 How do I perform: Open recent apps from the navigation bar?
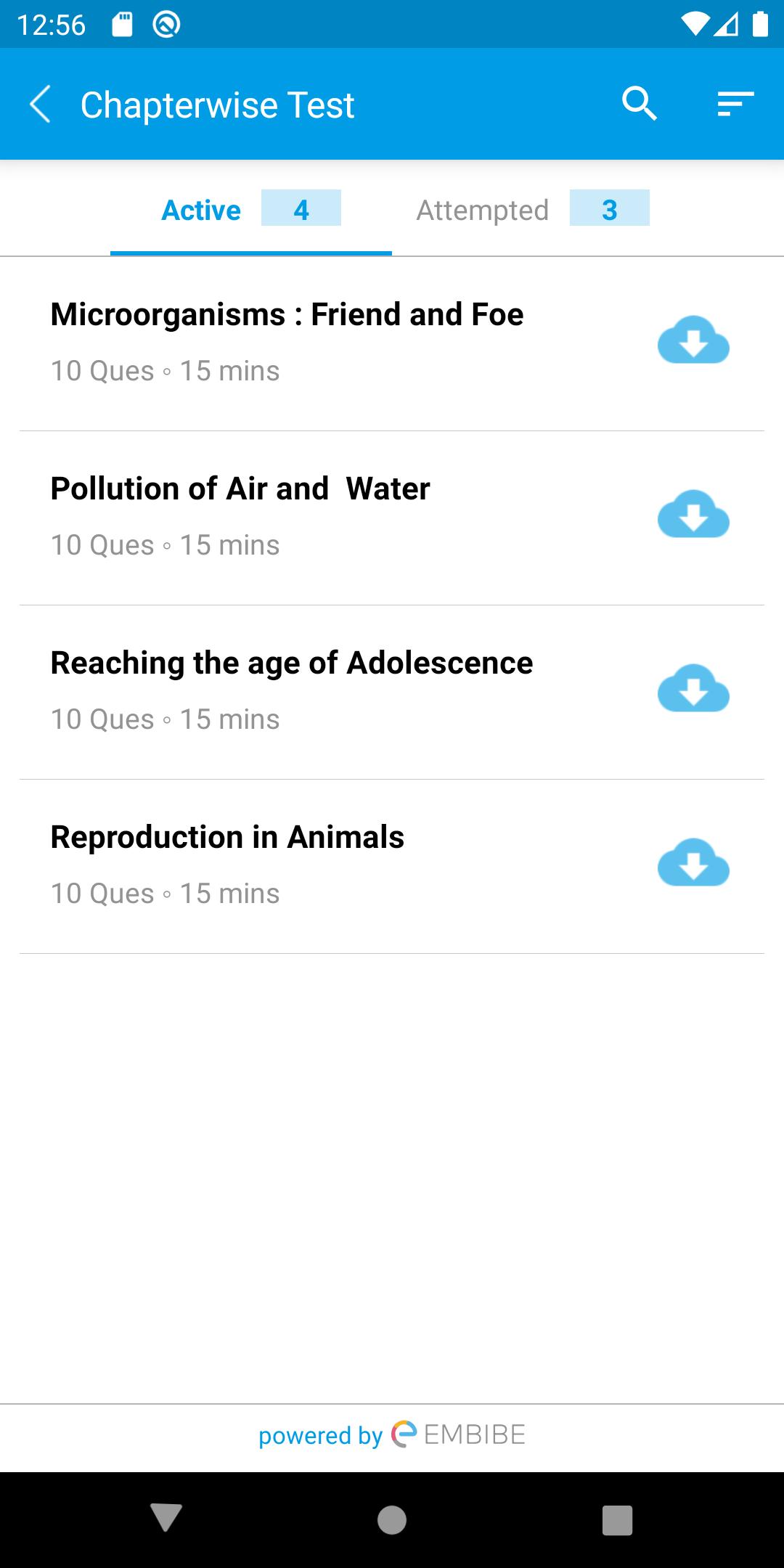[x=618, y=1519]
